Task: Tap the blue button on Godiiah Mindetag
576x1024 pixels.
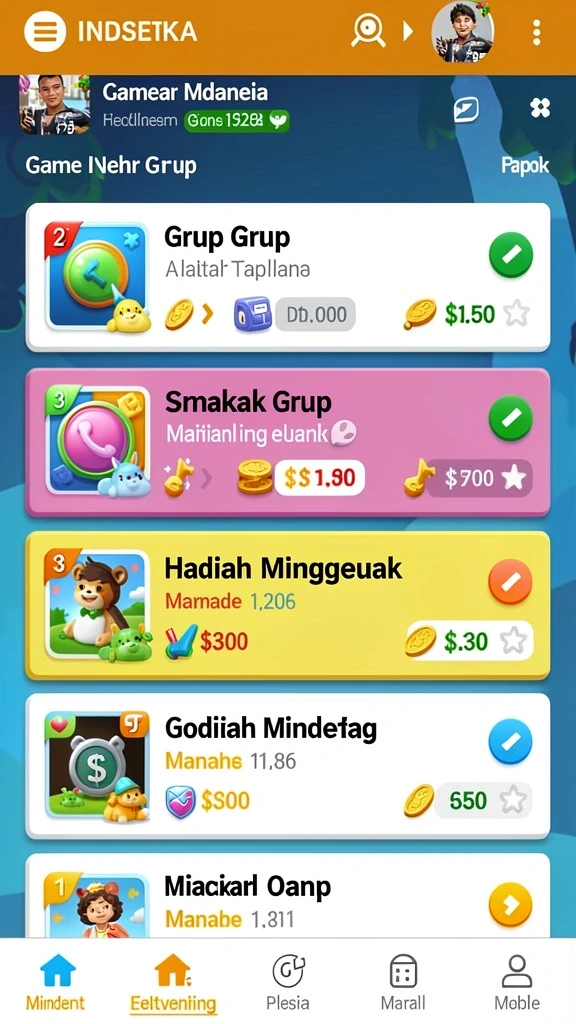Action: 510,741
